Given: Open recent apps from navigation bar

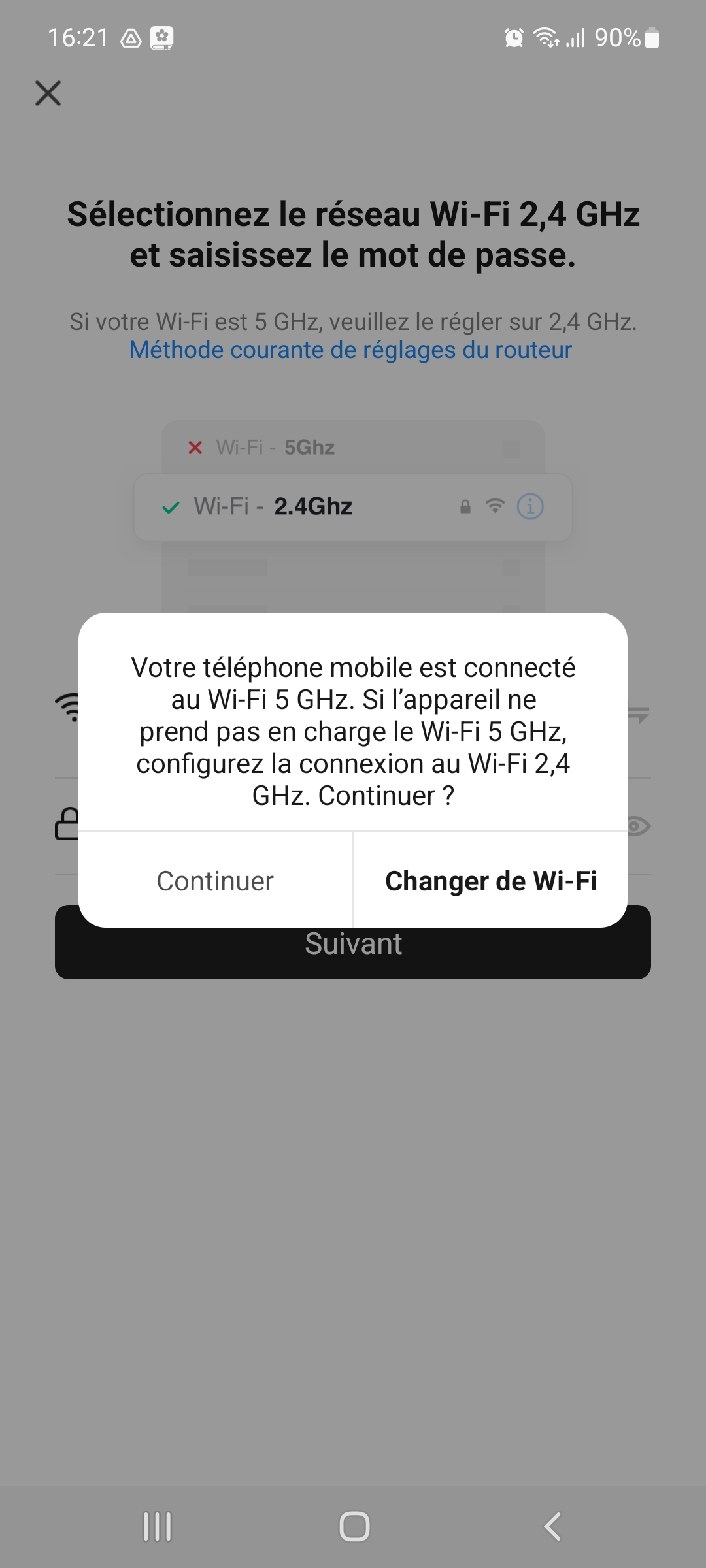Looking at the screenshot, I should 157,1527.
